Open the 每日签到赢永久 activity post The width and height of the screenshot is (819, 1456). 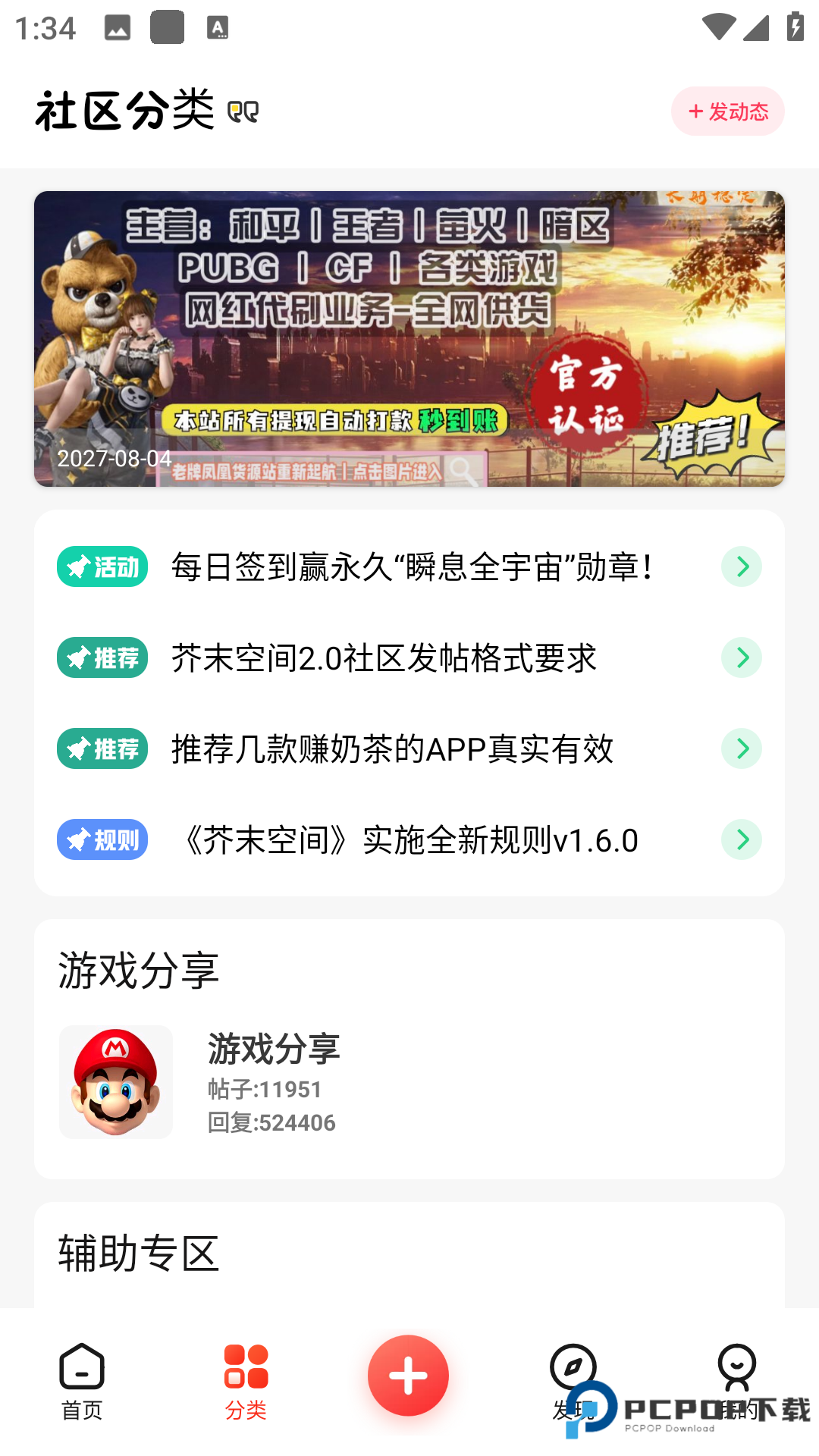coord(409,566)
